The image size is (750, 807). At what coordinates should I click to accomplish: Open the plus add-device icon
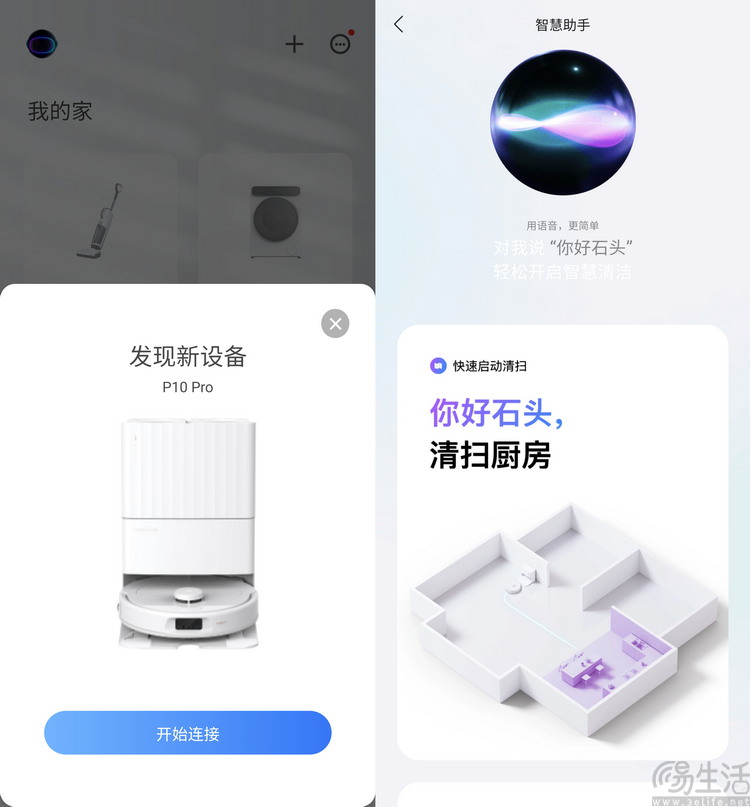click(x=294, y=44)
